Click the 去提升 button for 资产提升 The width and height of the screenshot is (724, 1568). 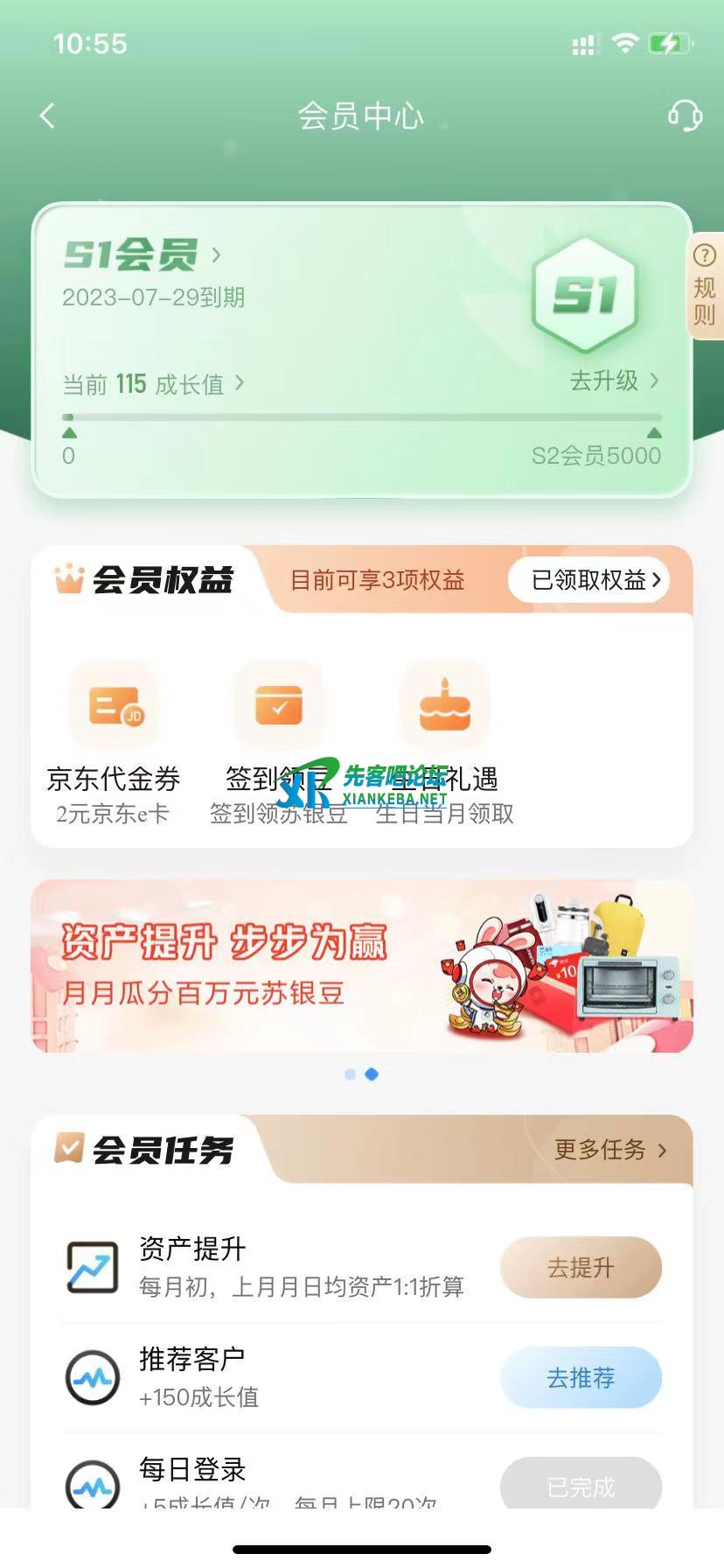point(581,1268)
